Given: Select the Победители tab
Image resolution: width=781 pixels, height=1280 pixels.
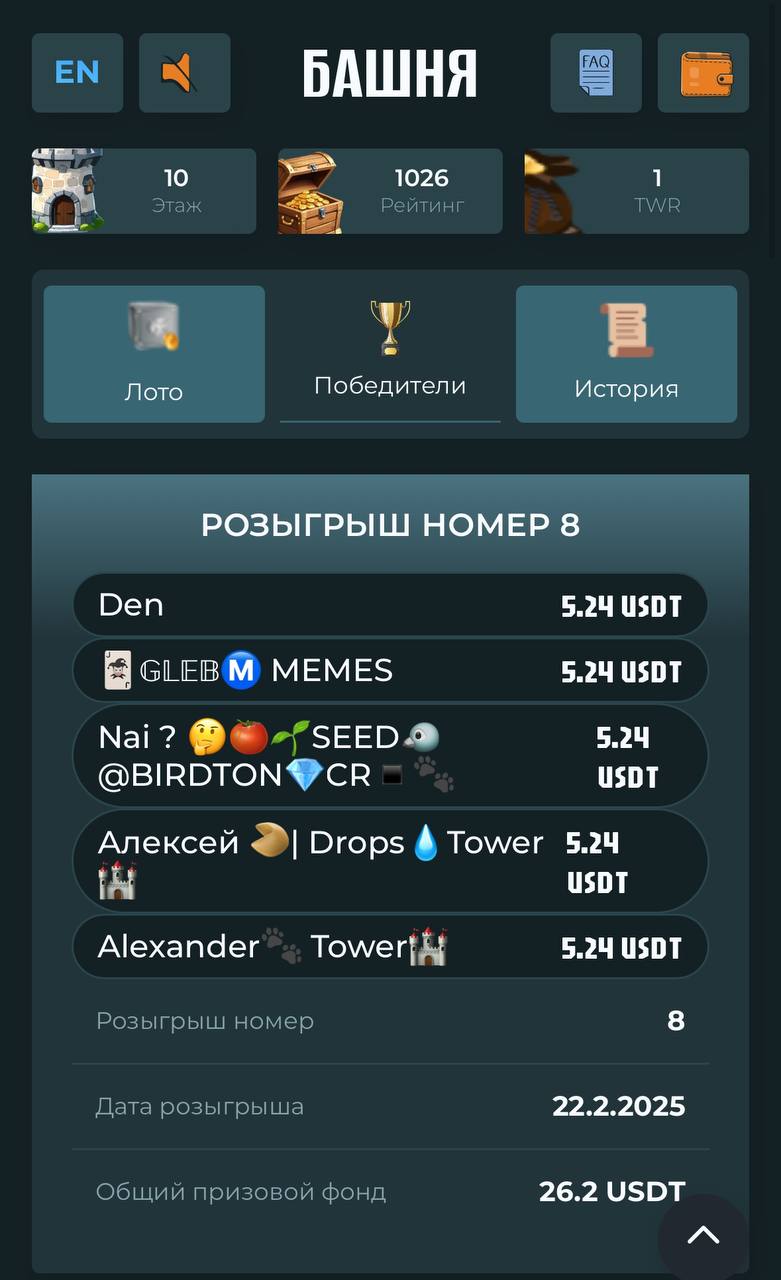Looking at the screenshot, I should [390, 354].
